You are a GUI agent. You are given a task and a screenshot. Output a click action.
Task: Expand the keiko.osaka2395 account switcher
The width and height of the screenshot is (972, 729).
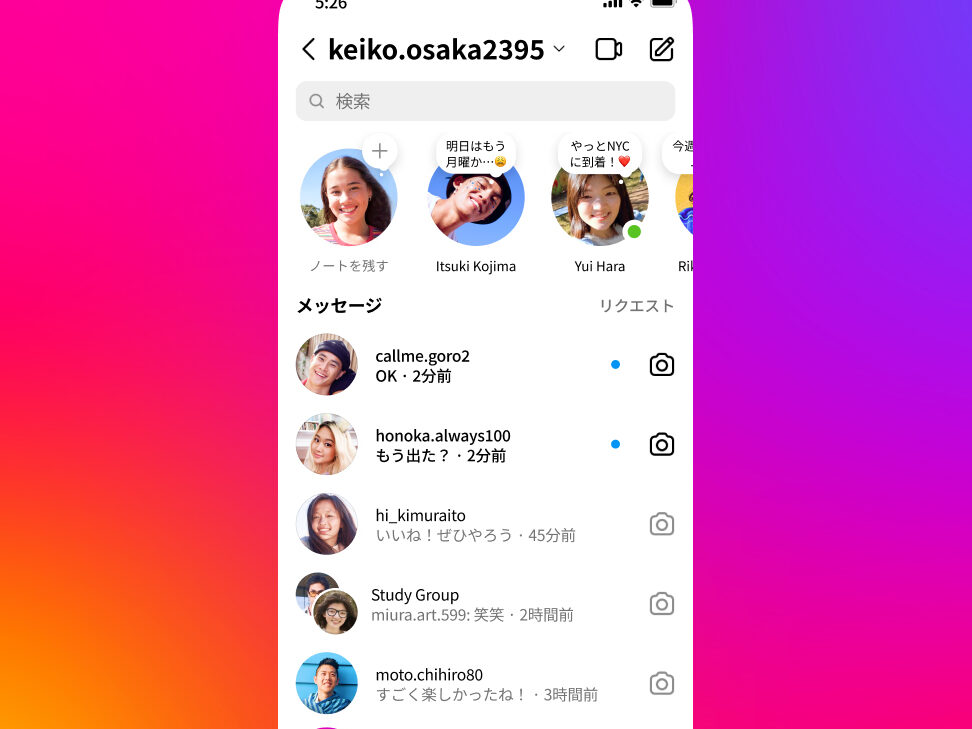tap(559, 49)
